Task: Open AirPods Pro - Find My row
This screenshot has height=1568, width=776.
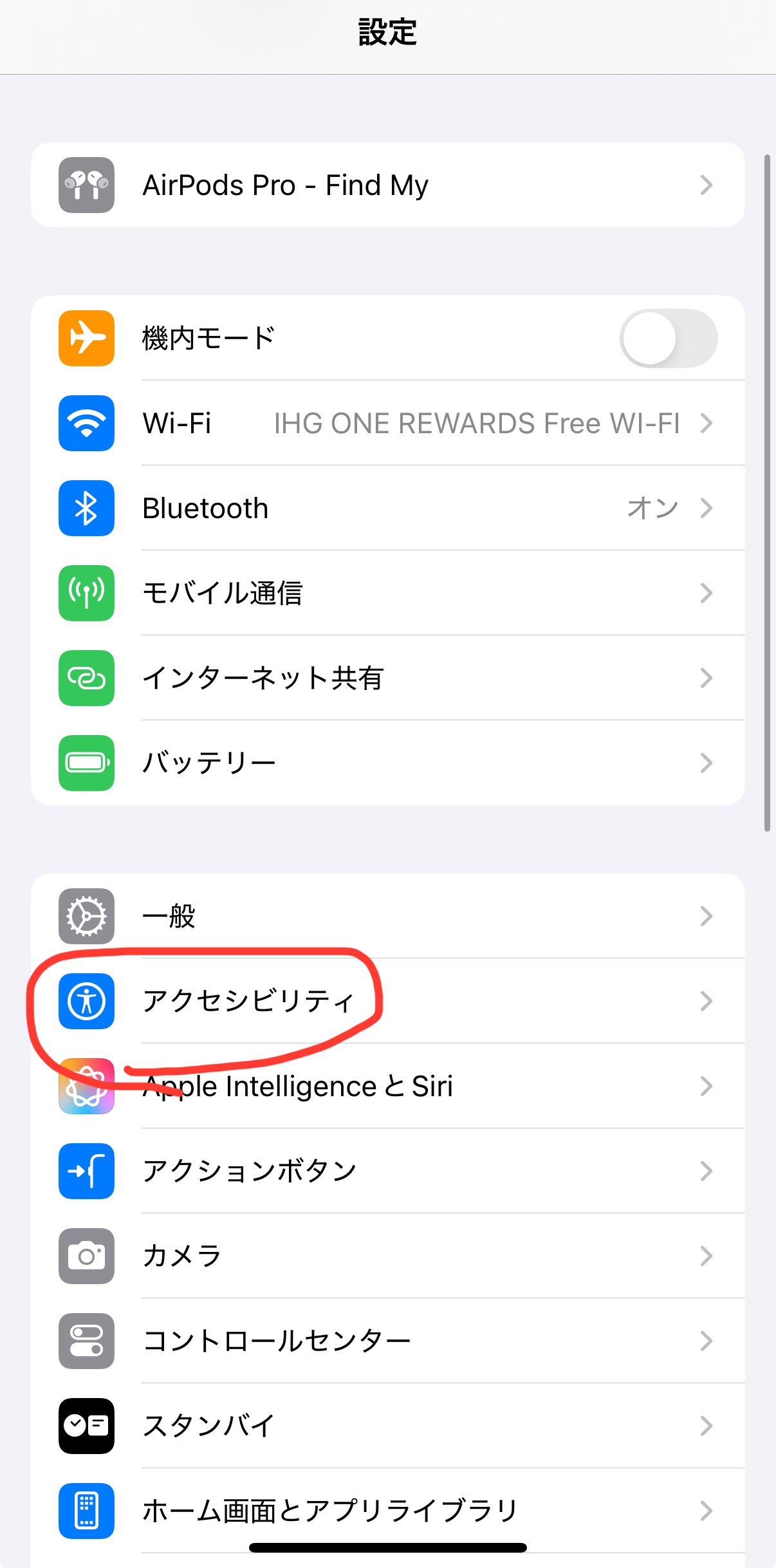Action: [388, 185]
